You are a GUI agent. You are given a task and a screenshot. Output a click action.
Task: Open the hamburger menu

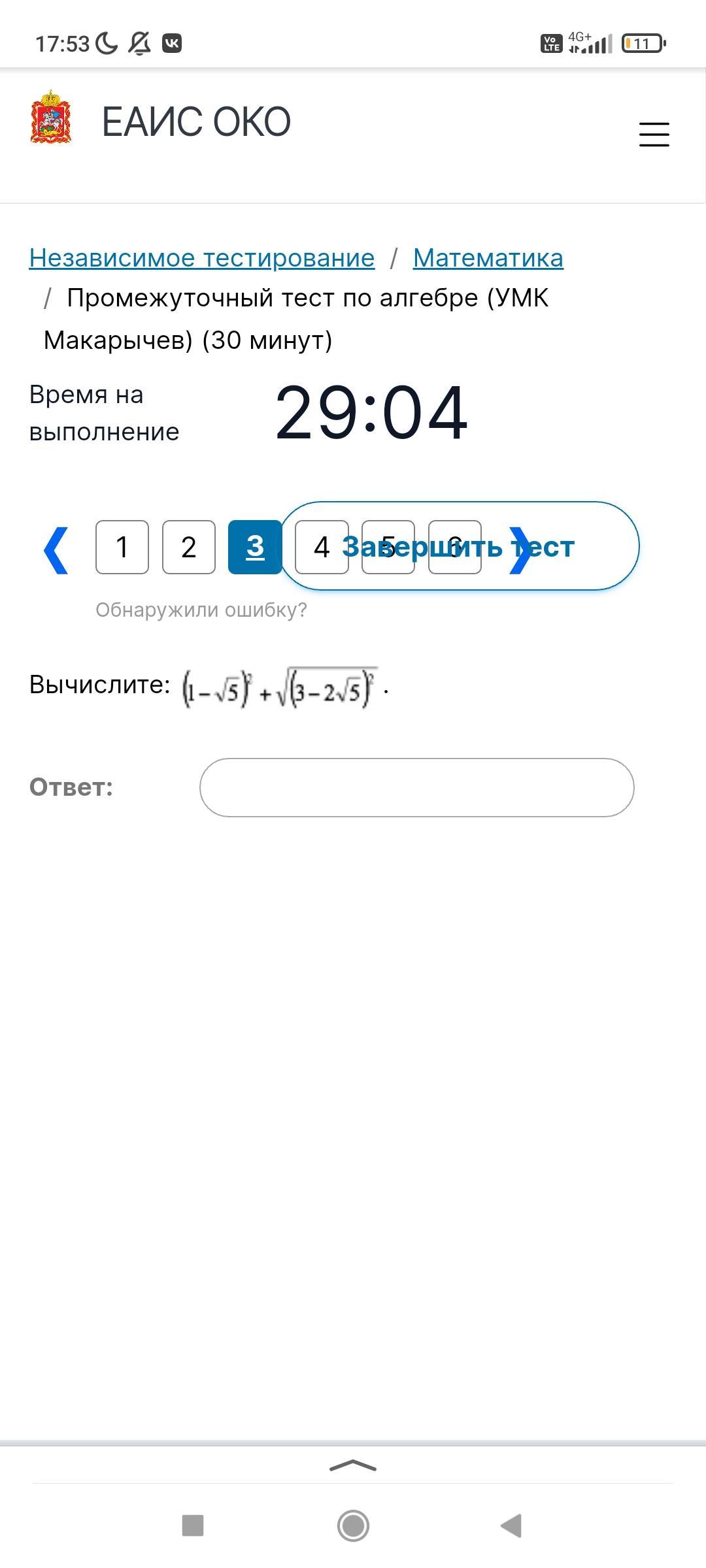pos(654,135)
